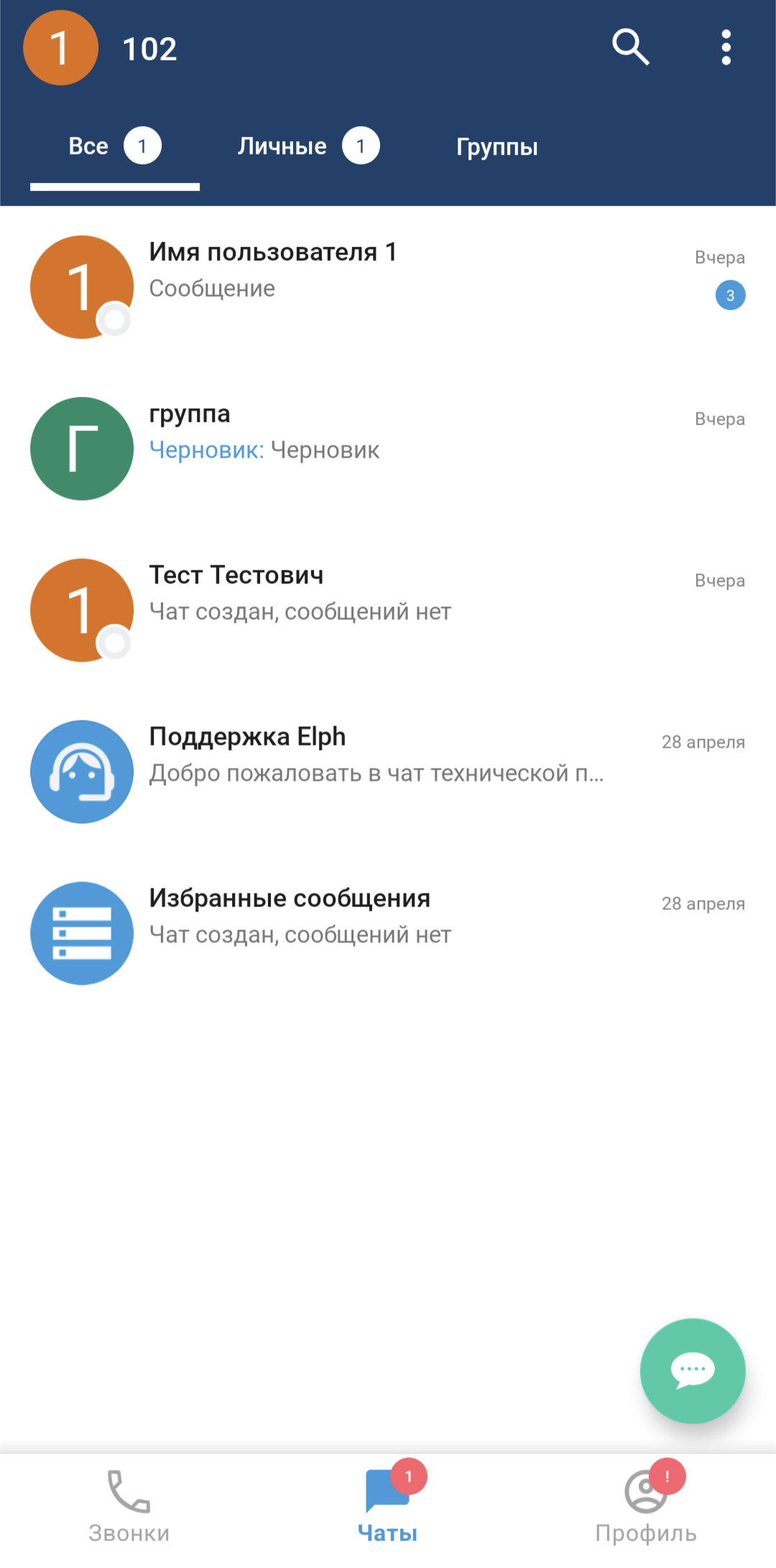Open Избранные сообщения chat
The height and width of the screenshot is (1568, 776).
coord(388,933)
